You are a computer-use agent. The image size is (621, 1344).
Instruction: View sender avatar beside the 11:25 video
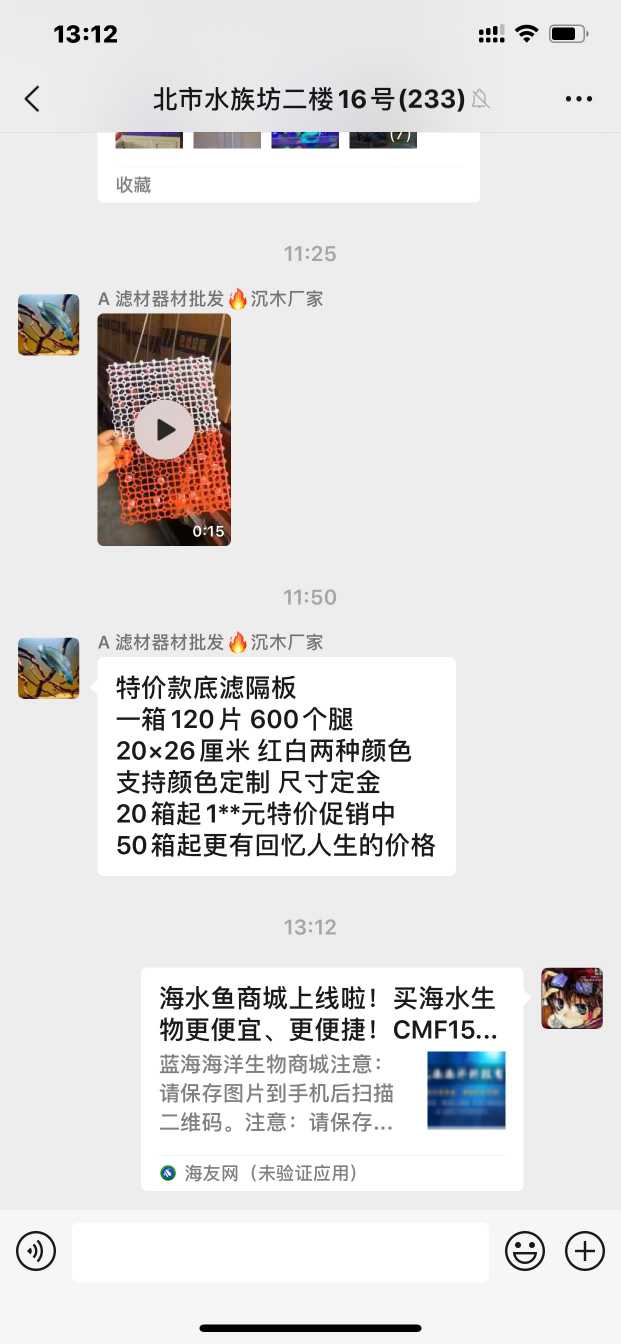pyautogui.click(x=48, y=324)
